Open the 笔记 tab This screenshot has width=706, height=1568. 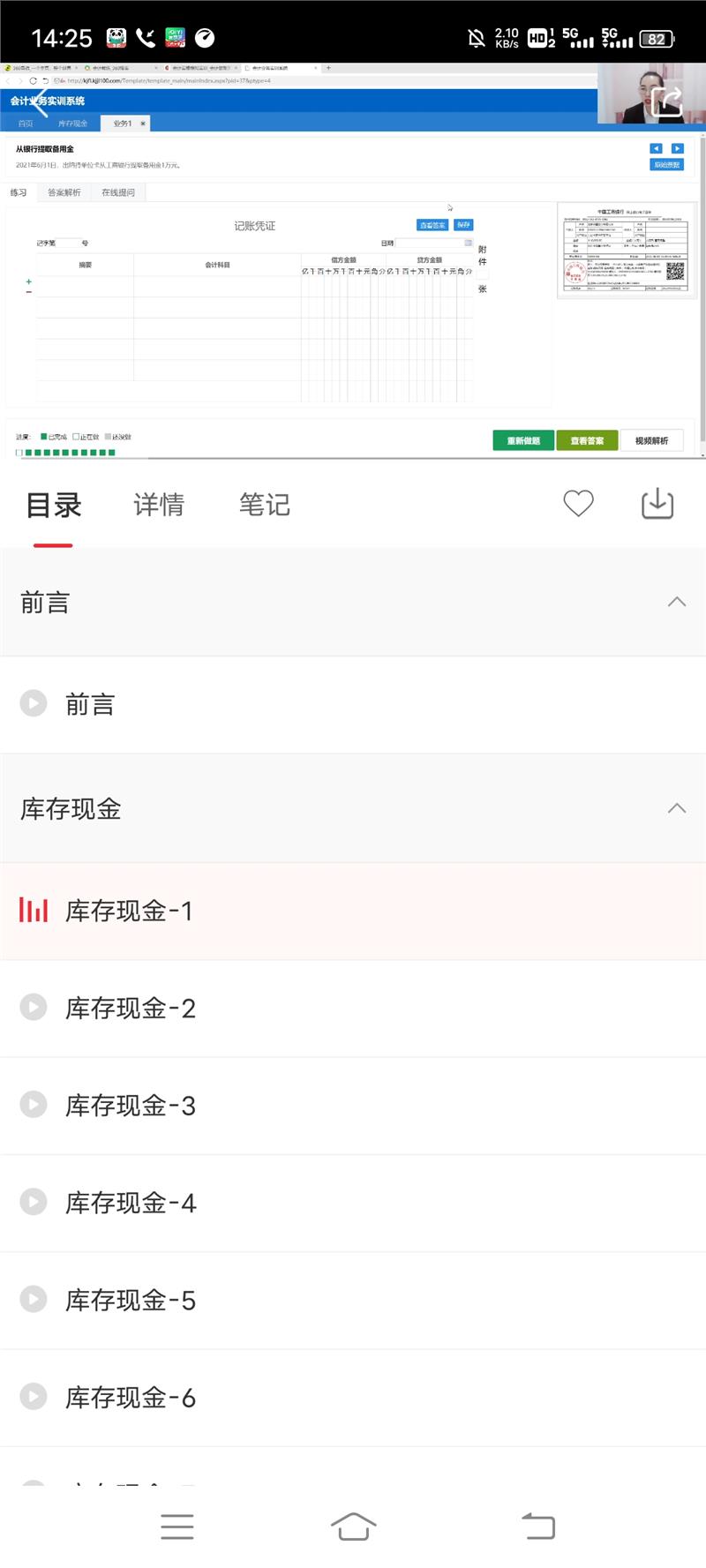pos(264,505)
